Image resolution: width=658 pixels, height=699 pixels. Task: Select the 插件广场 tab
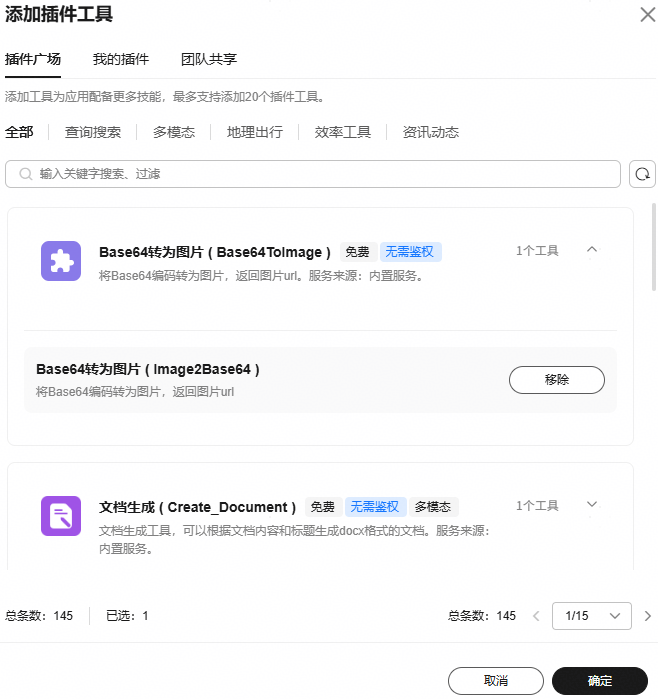[33, 59]
